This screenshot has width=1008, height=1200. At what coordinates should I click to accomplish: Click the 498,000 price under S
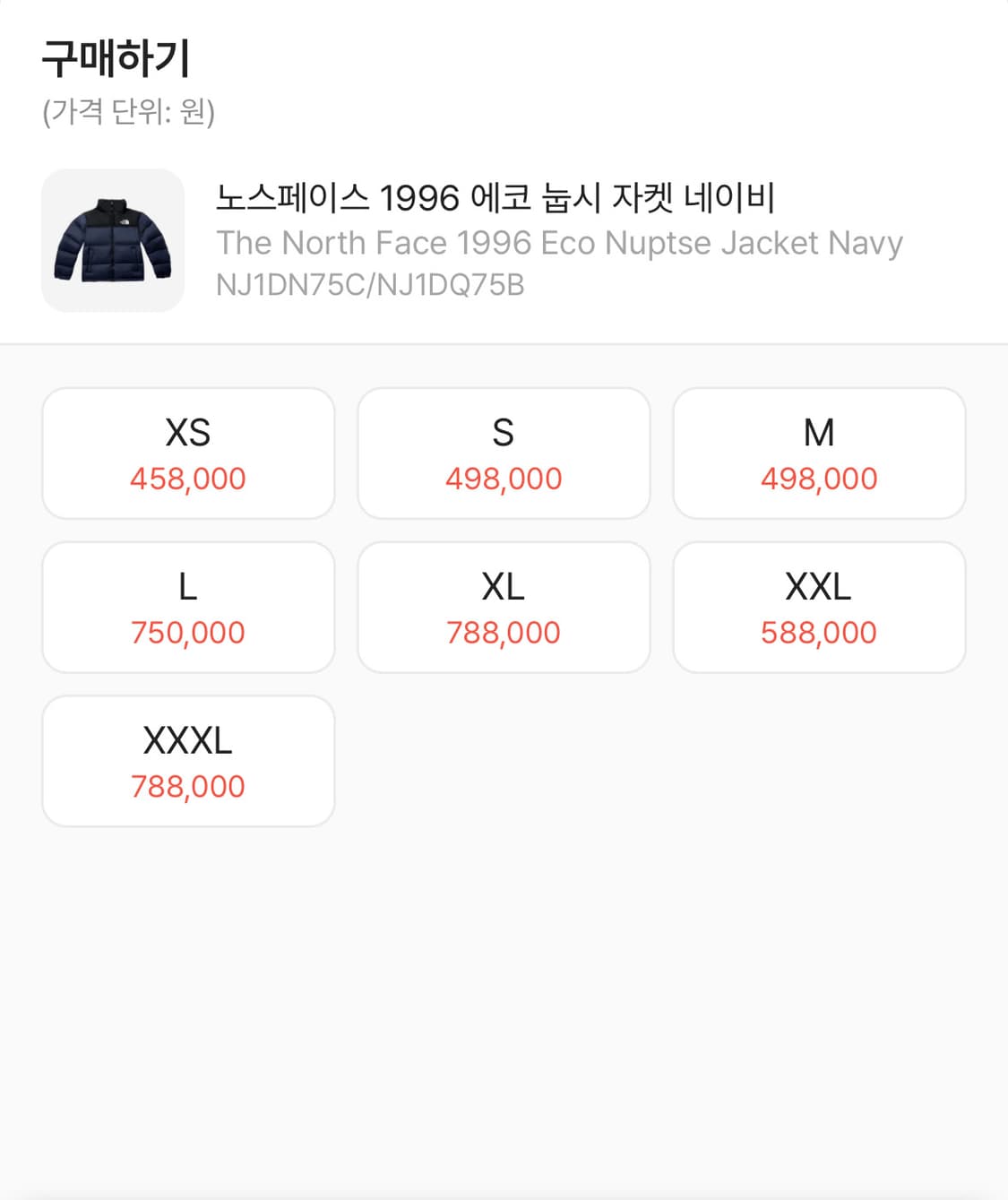point(504,478)
